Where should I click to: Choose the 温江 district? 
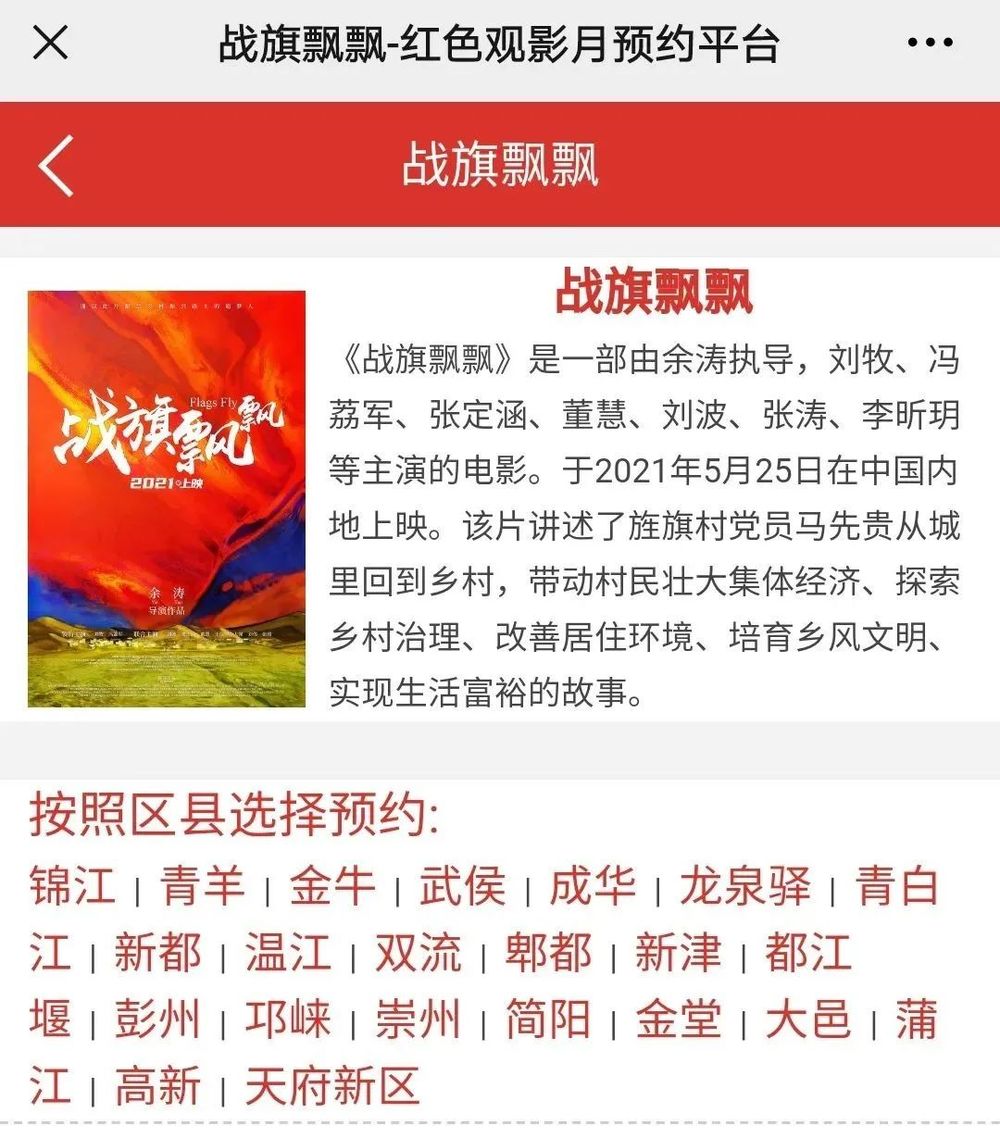[x=288, y=954]
